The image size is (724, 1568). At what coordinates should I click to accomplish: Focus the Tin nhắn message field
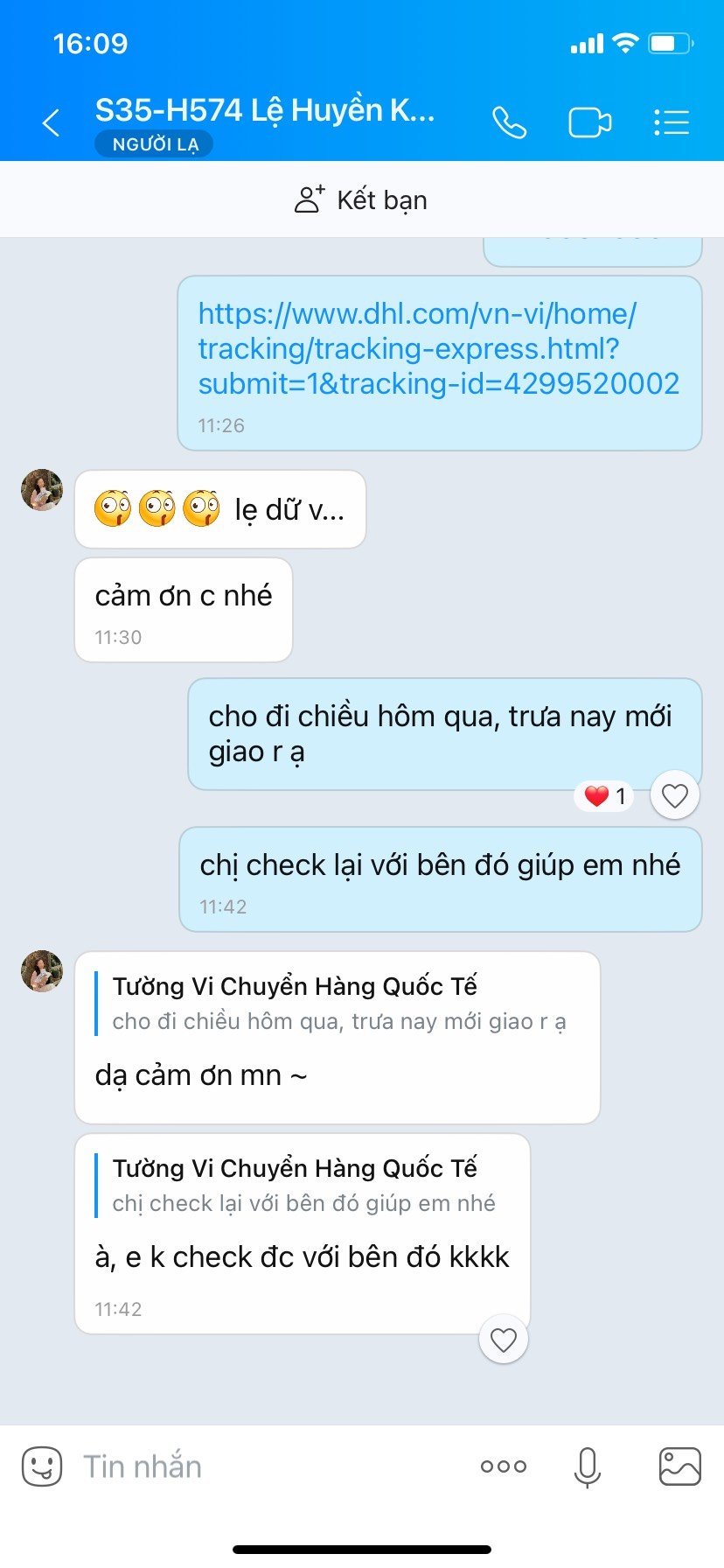point(262,1466)
